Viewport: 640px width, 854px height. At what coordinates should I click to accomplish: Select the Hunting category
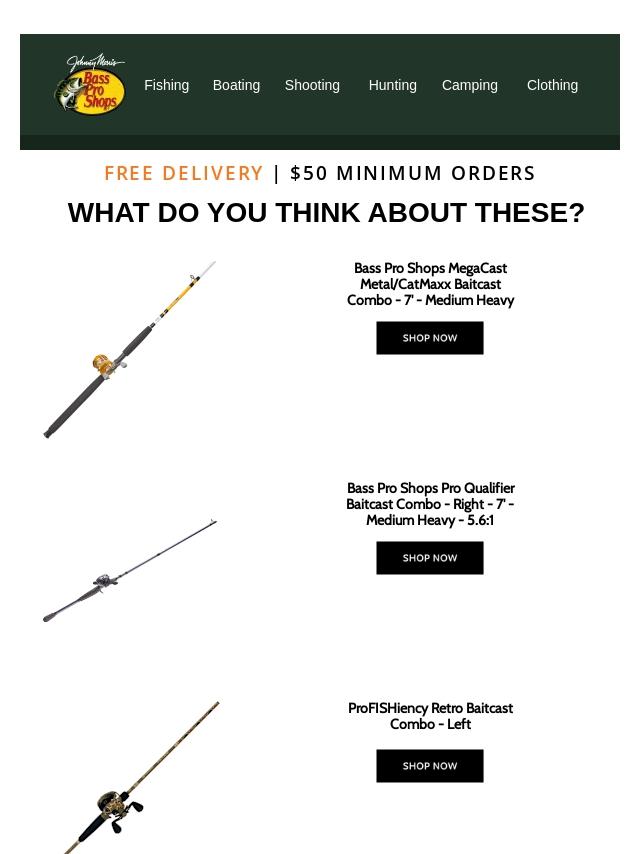click(392, 85)
